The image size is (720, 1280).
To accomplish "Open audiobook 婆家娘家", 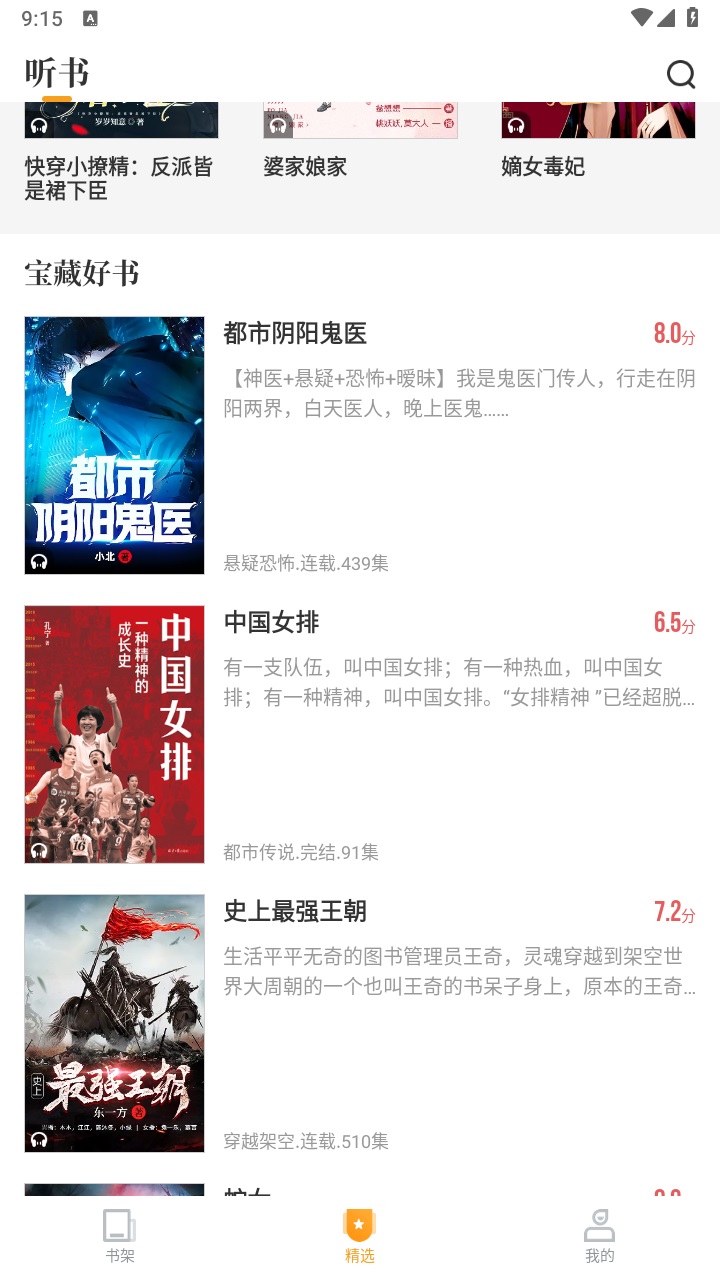I will 305,166.
